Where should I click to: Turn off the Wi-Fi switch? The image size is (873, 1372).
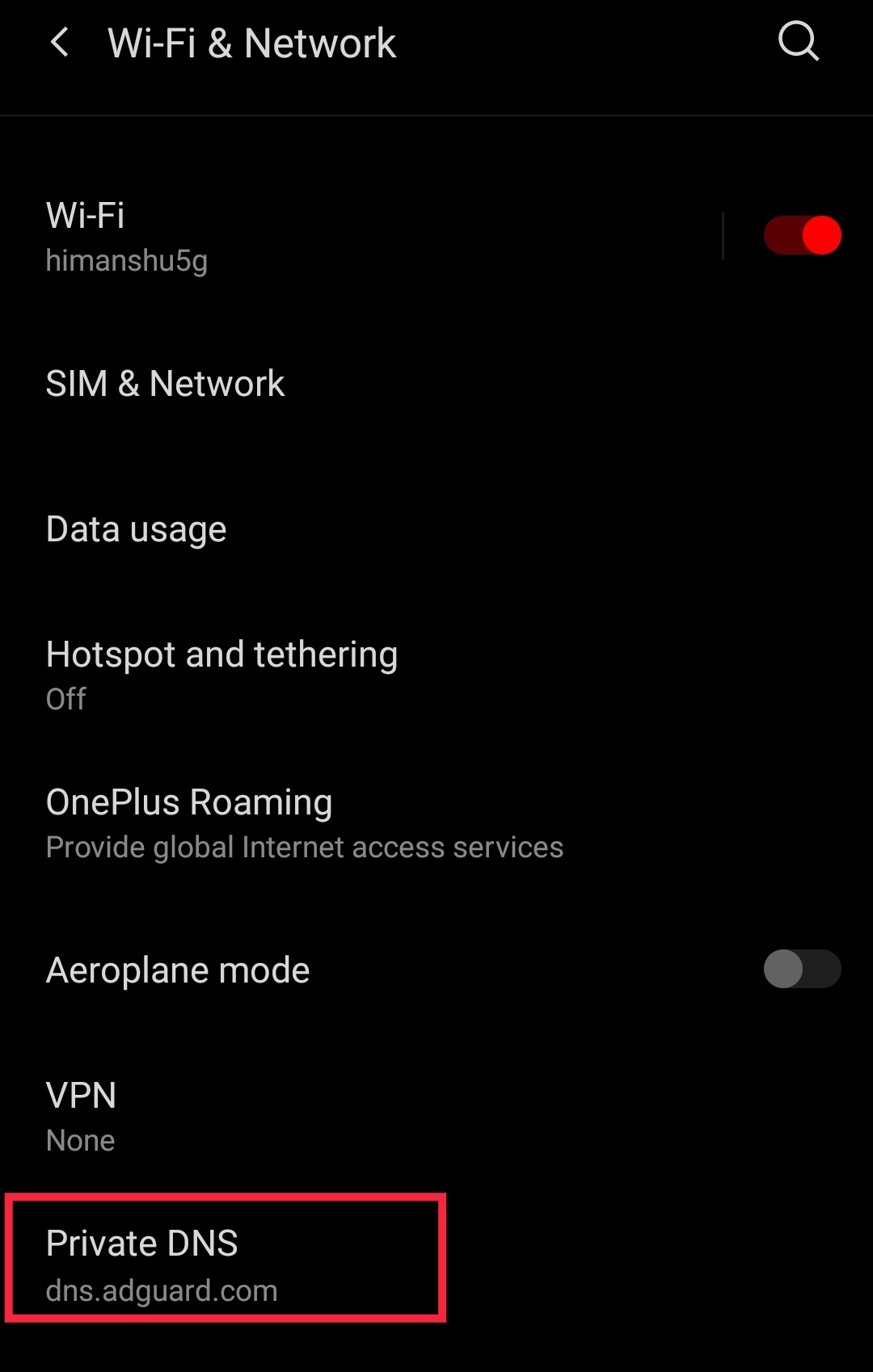point(802,236)
